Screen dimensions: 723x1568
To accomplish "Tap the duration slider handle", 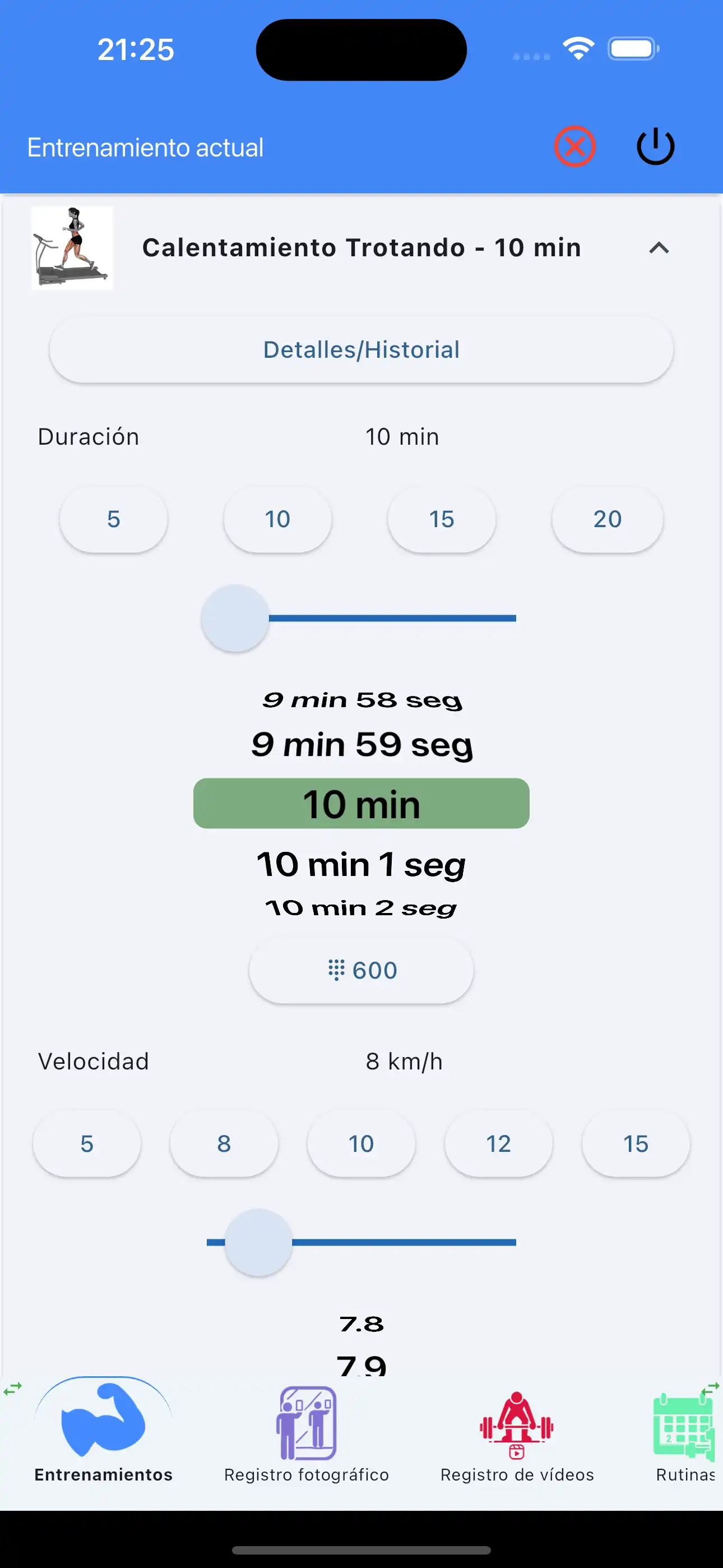I will click(x=235, y=619).
